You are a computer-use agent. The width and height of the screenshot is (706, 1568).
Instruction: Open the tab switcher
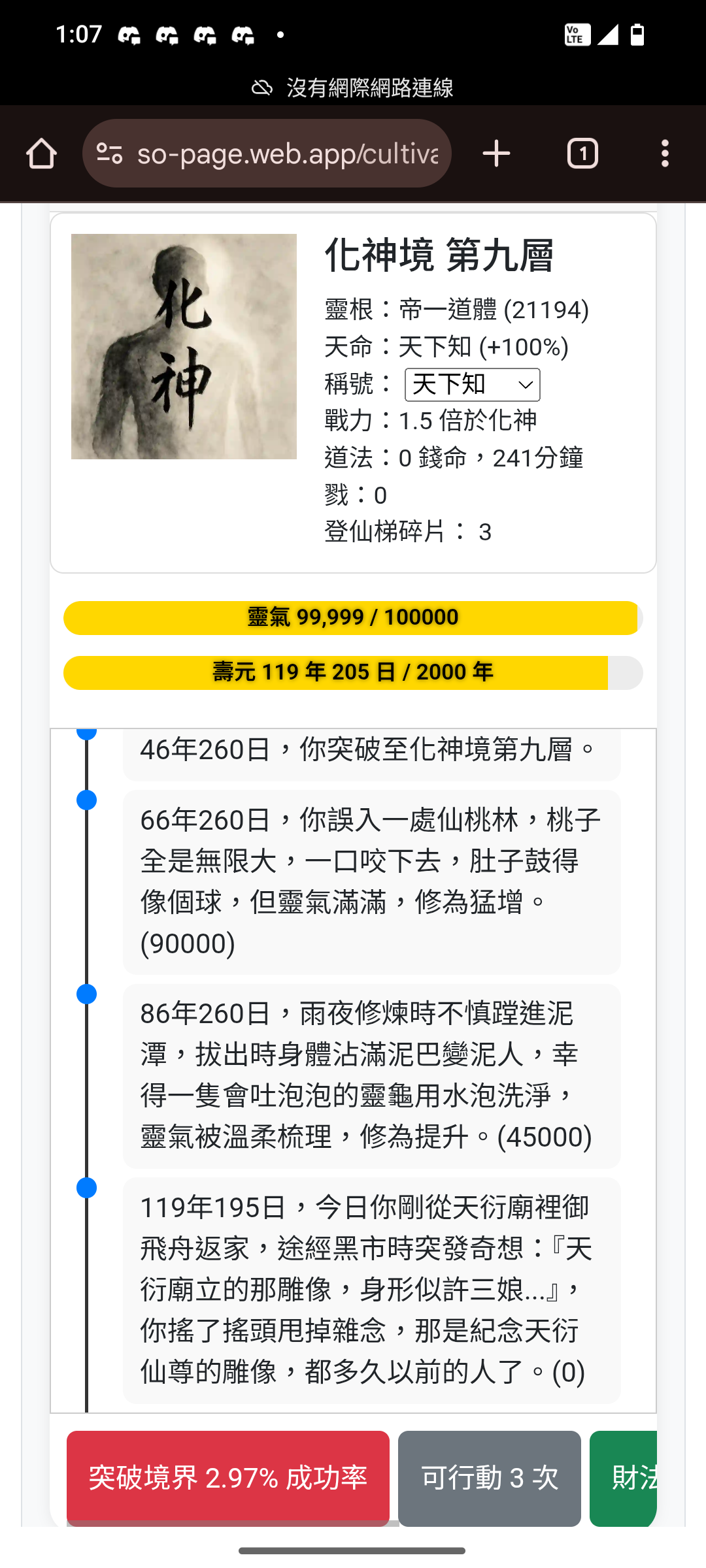coord(582,154)
